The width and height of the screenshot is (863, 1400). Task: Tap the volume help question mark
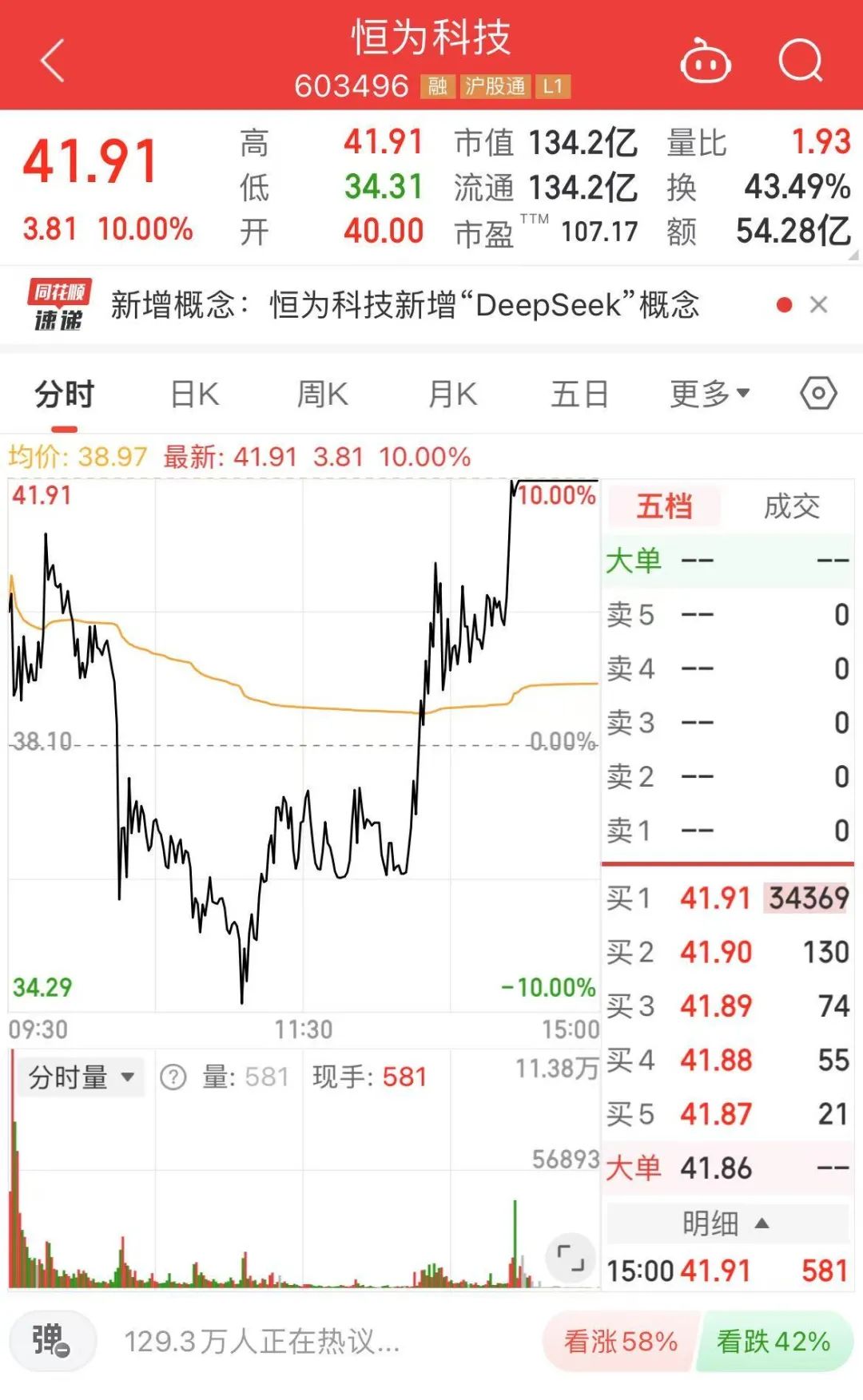(x=173, y=1077)
